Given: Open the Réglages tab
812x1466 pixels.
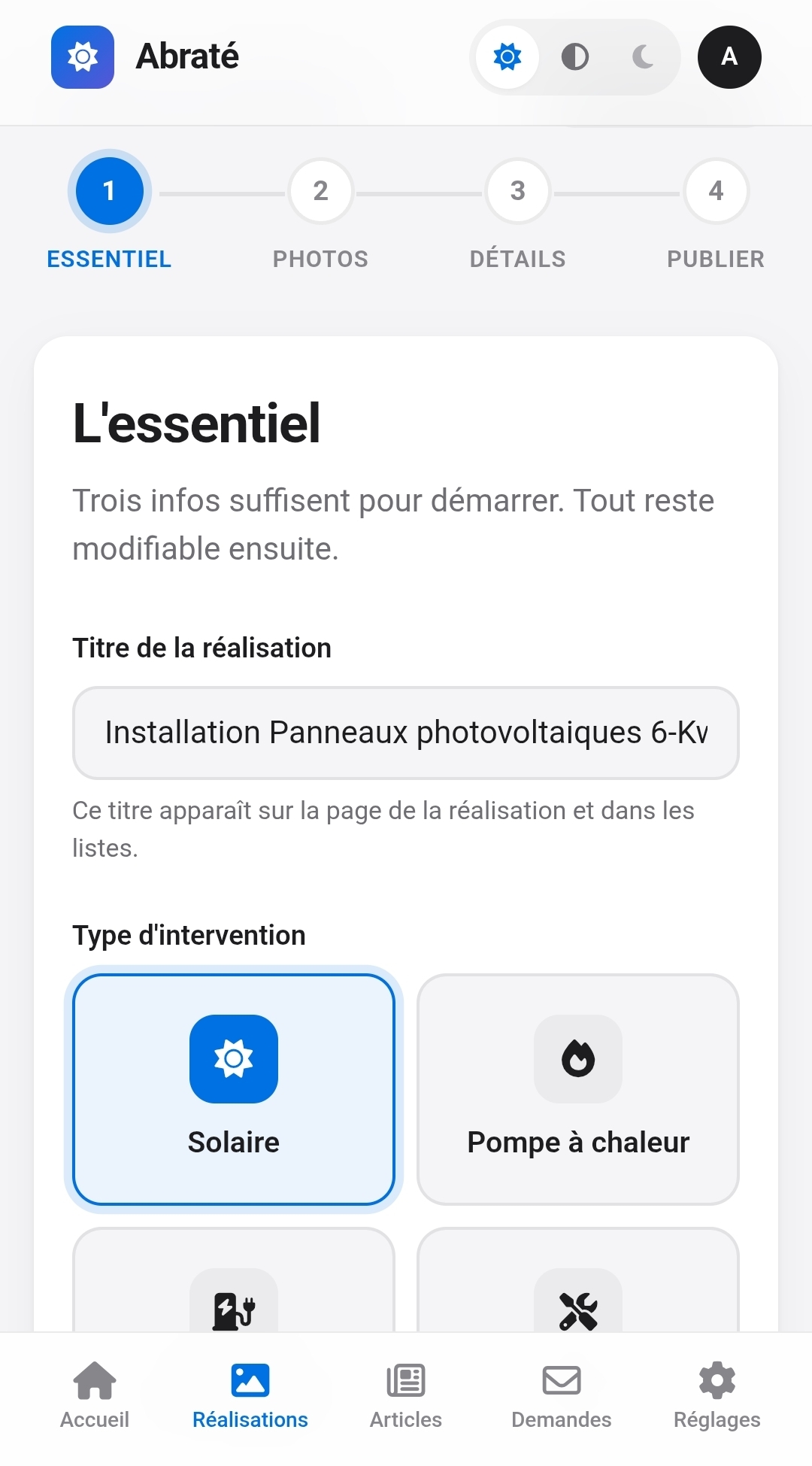Looking at the screenshot, I should click(x=717, y=1396).
